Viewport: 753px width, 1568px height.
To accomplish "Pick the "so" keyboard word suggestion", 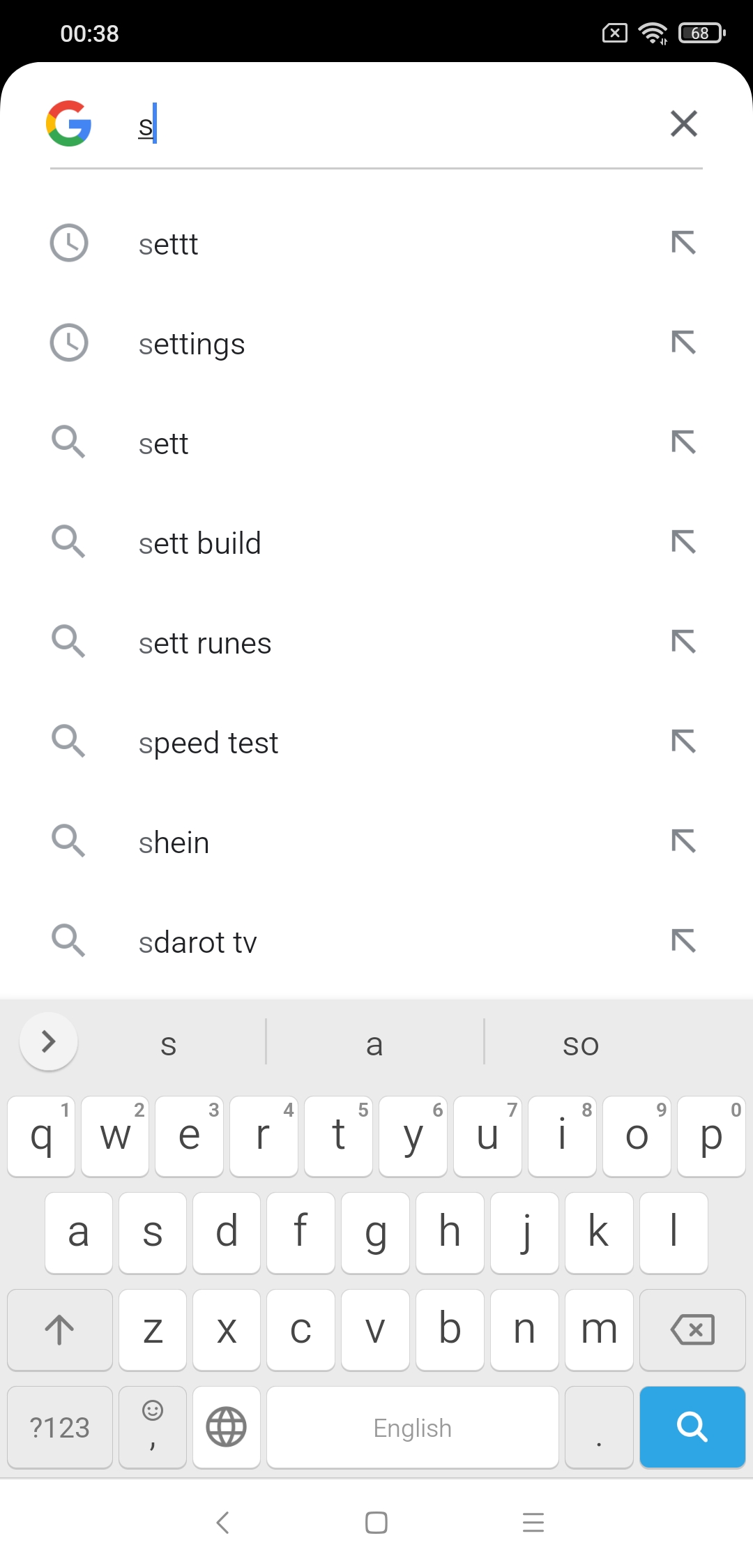I will click(581, 1044).
